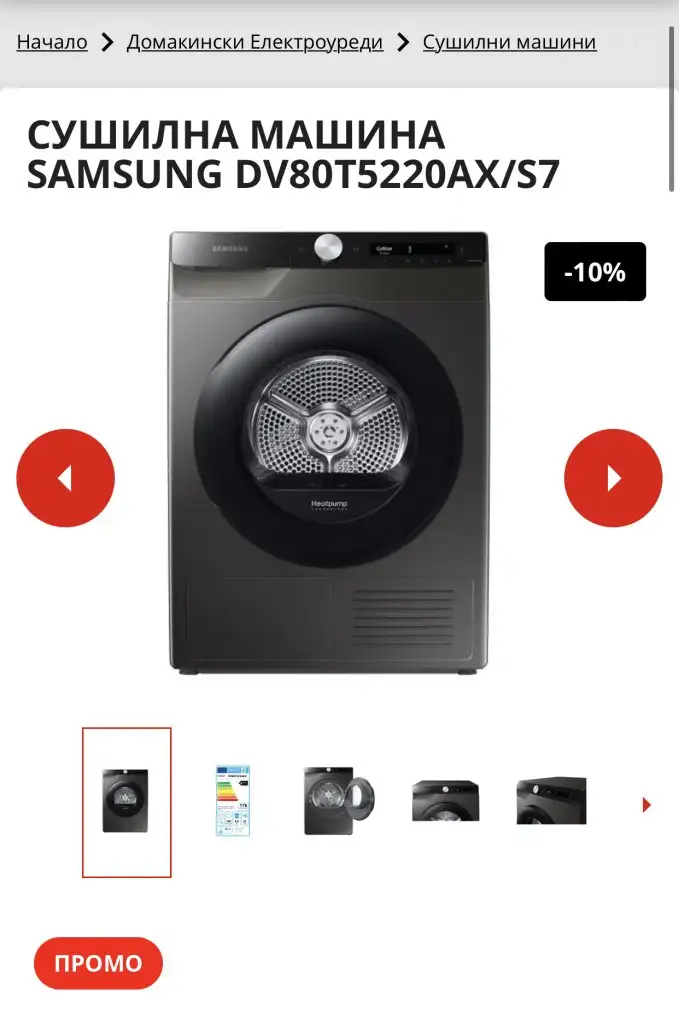The width and height of the screenshot is (679, 1024).
Task: Select the open-door dryer thumbnail
Action: pyautogui.click(x=340, y=802)
